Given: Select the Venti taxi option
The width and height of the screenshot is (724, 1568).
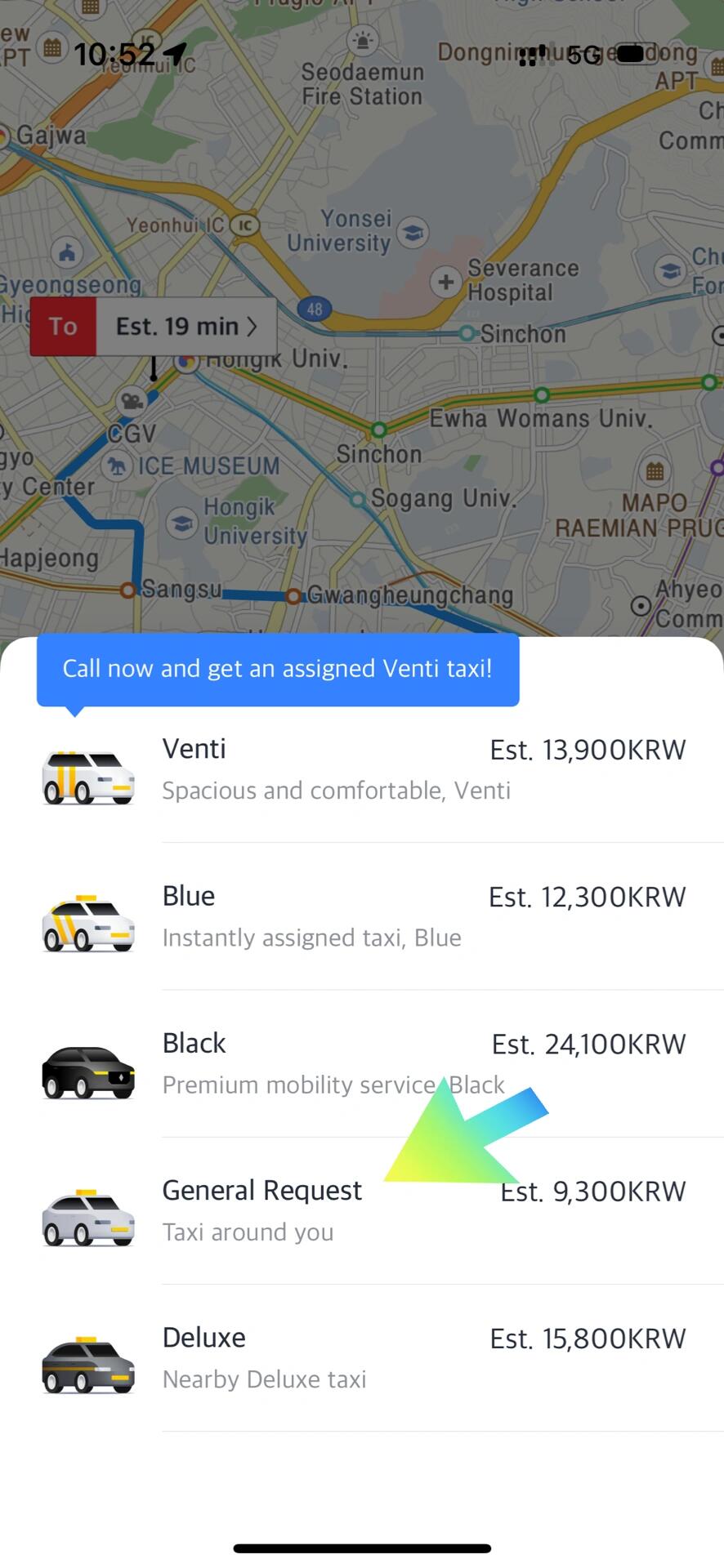Looking at the screenshot, I should [362, 769].
